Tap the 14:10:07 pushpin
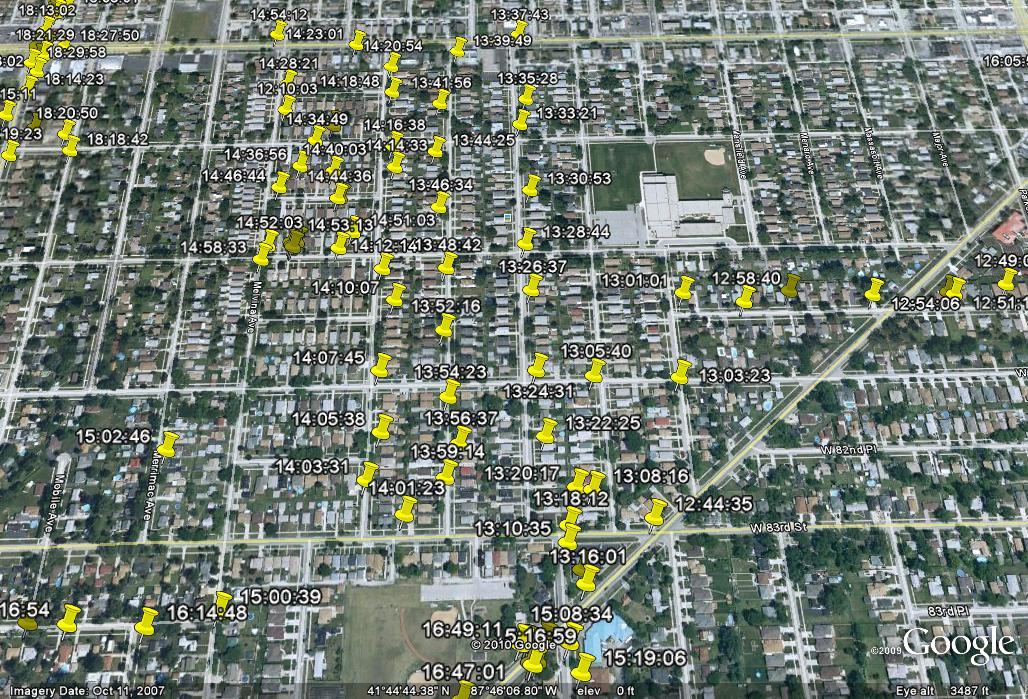The image size is (1028, 699). (397, 294)
